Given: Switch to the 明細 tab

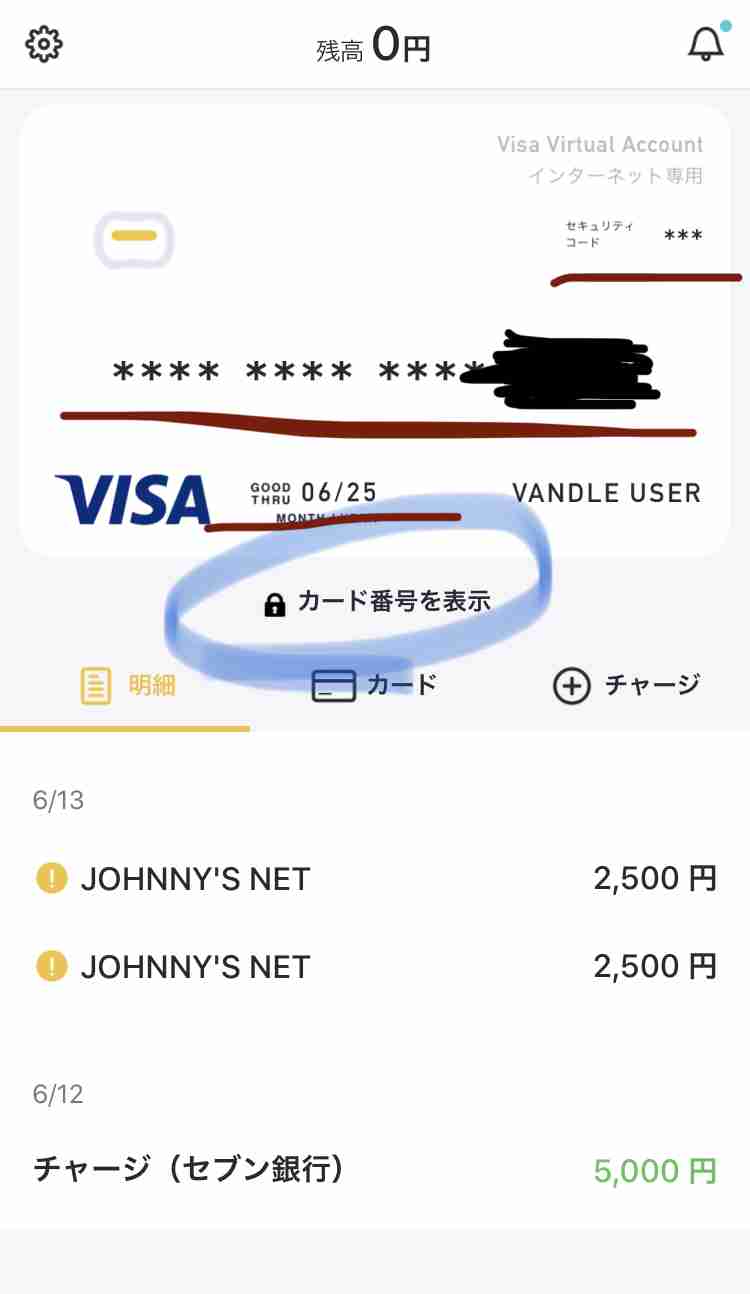Looking at the screenshot, I should [x=125, y=686].
